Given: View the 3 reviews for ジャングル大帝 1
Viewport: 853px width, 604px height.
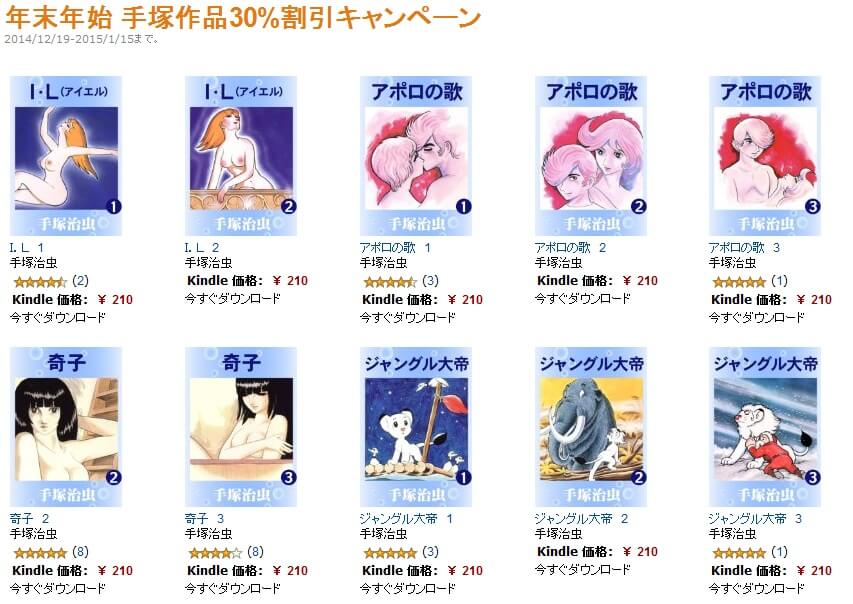Looking at the screenshot, I should pos(430,552).
